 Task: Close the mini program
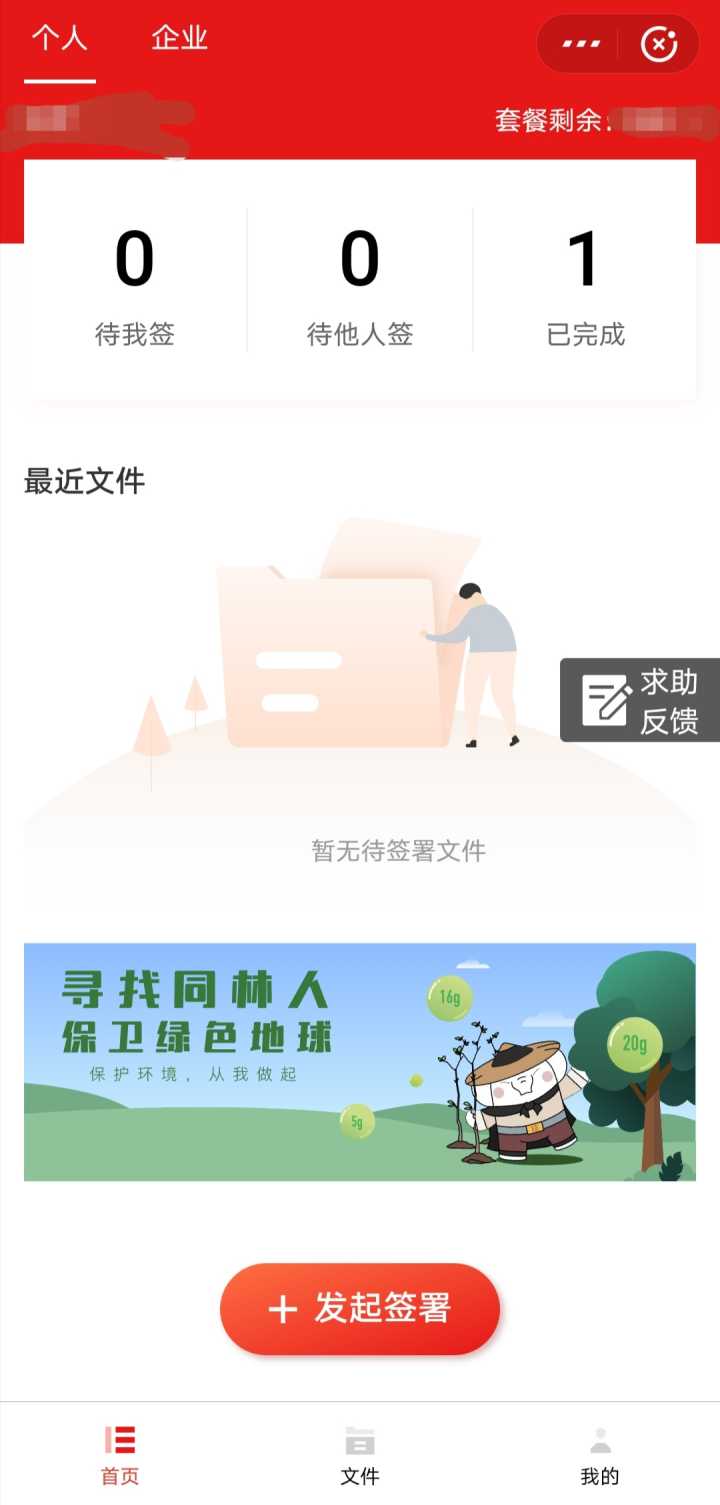click(658, 44)
